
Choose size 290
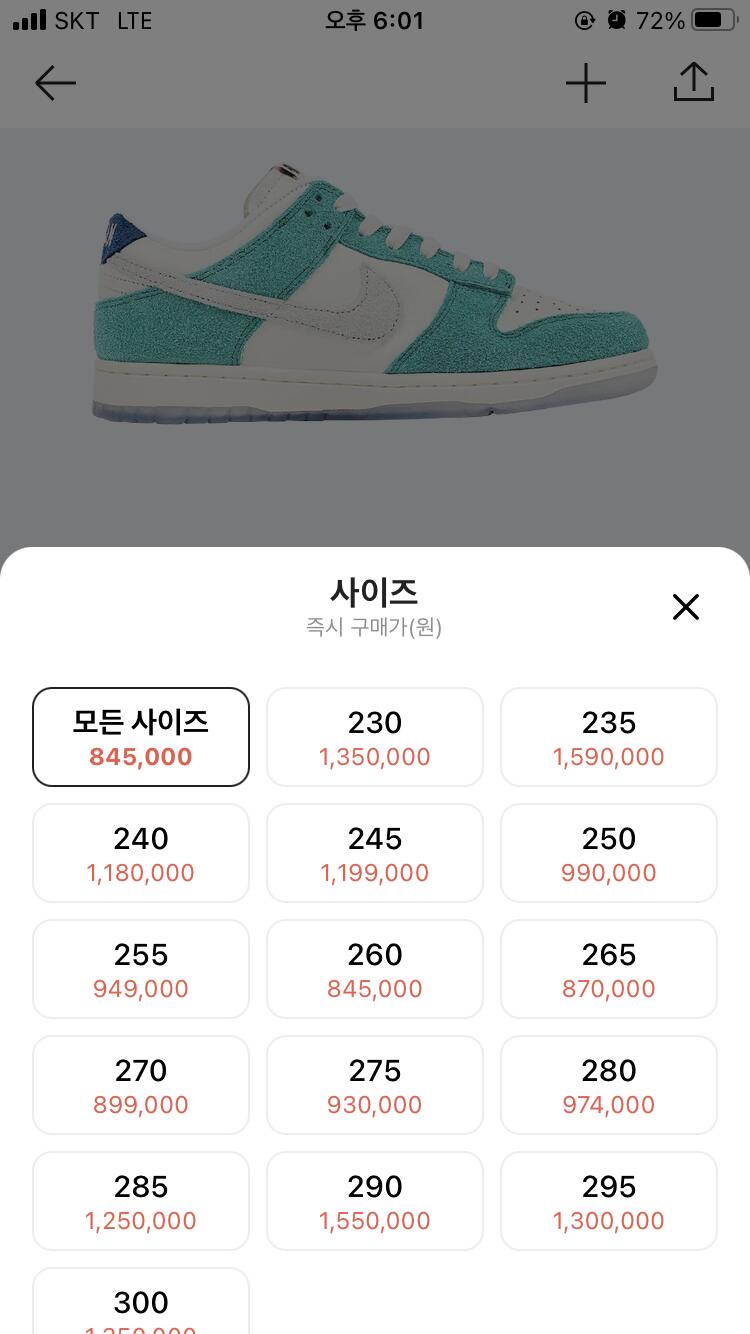375,1201
